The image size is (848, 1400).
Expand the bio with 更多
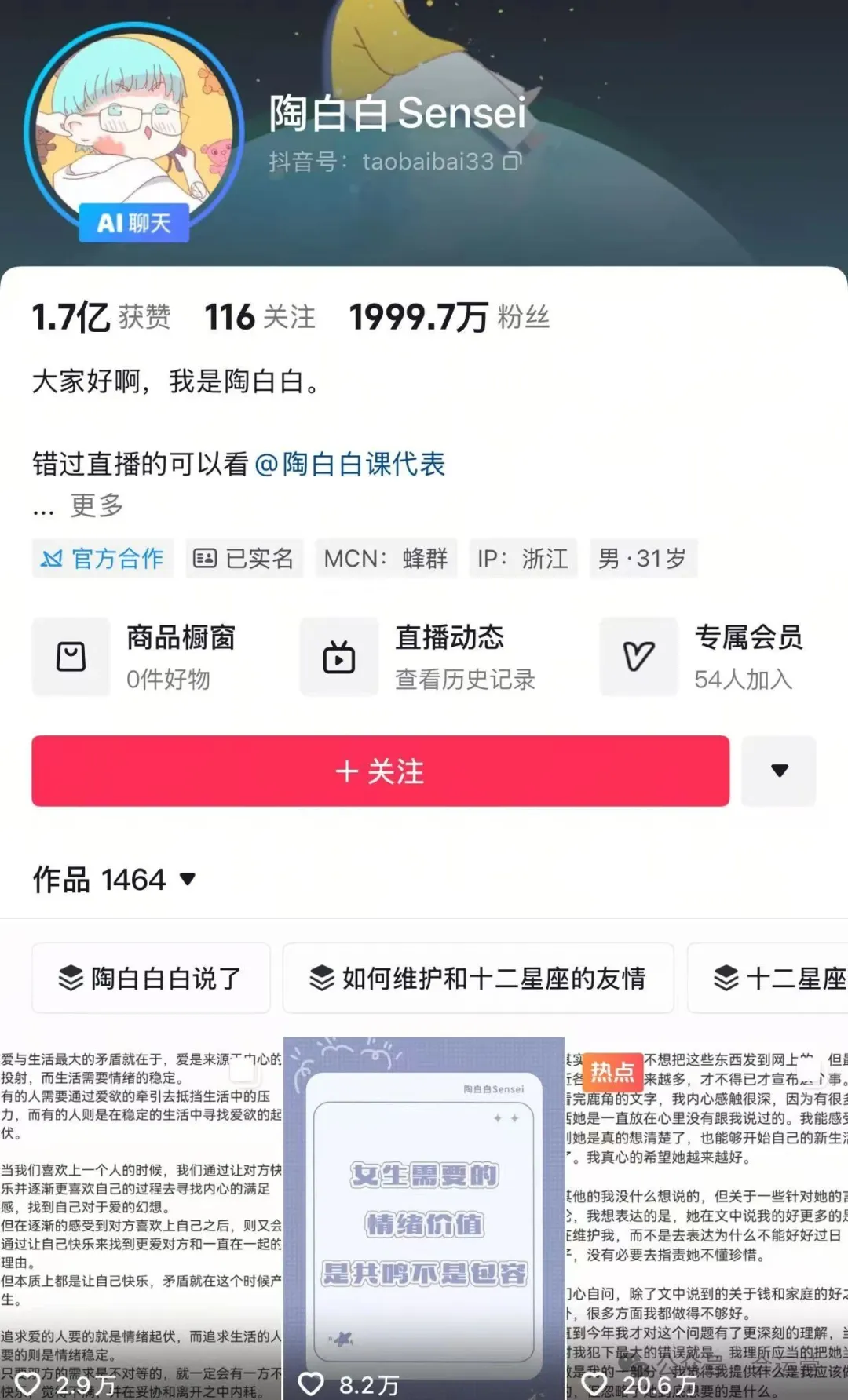(97, 505)
